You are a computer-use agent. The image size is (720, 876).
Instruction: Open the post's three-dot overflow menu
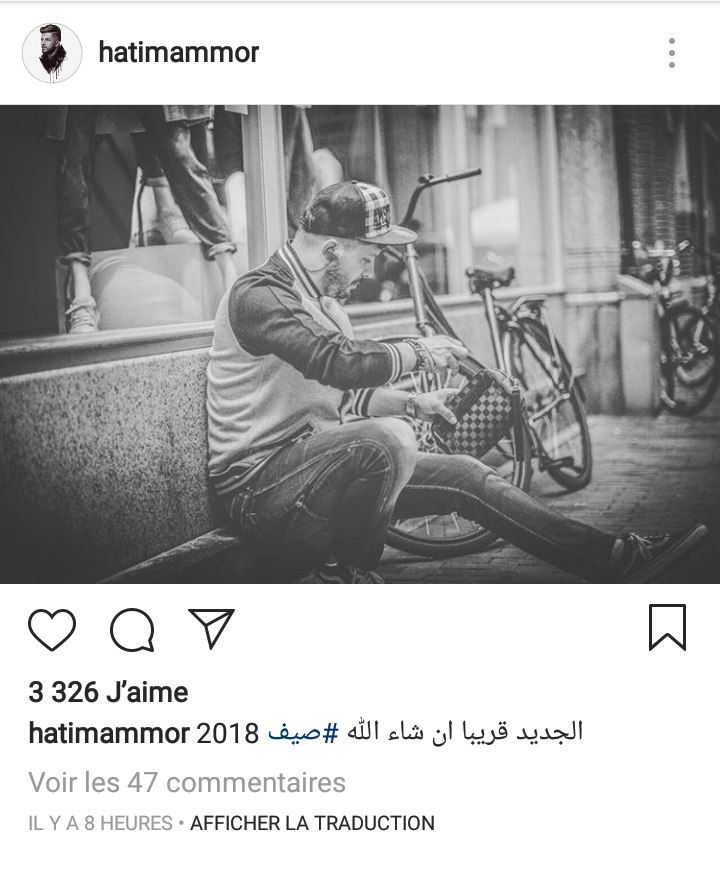[671, 53]
